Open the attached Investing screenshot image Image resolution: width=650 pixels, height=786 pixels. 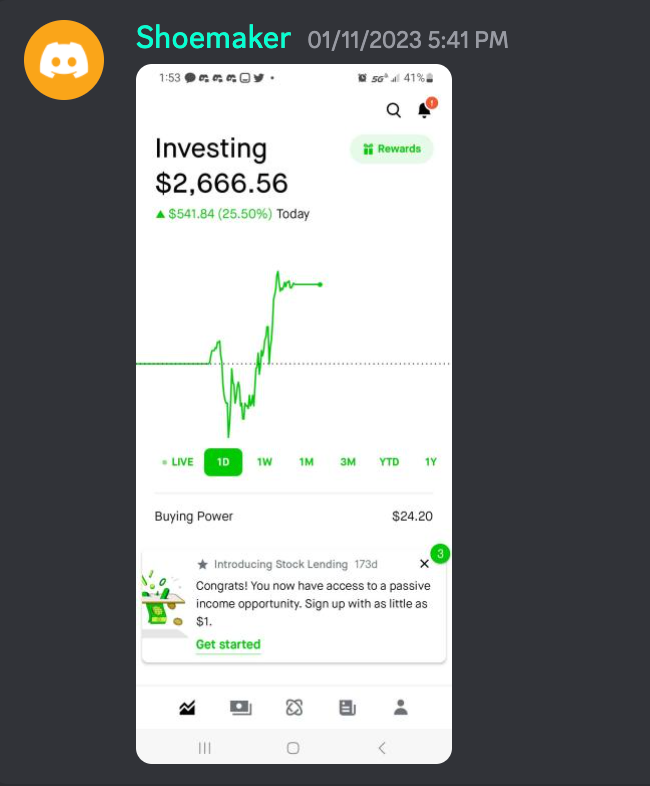293,413
